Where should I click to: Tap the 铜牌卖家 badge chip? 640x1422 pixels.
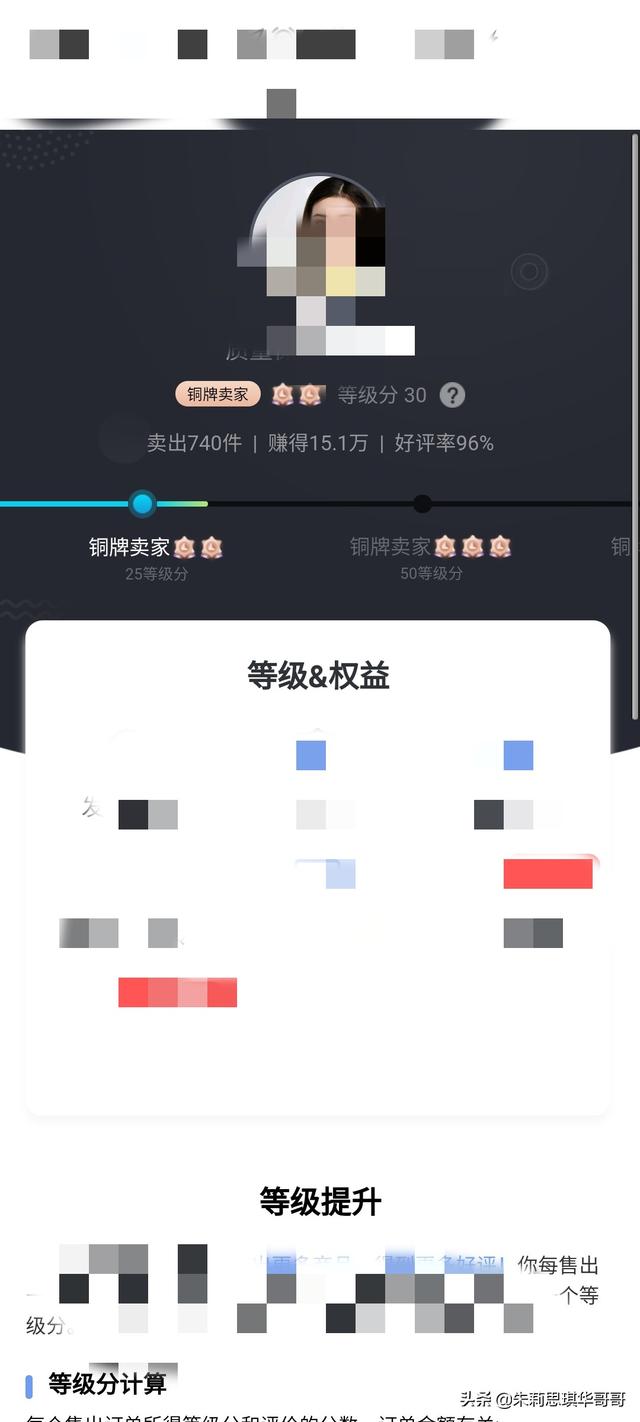coord(218,394)
